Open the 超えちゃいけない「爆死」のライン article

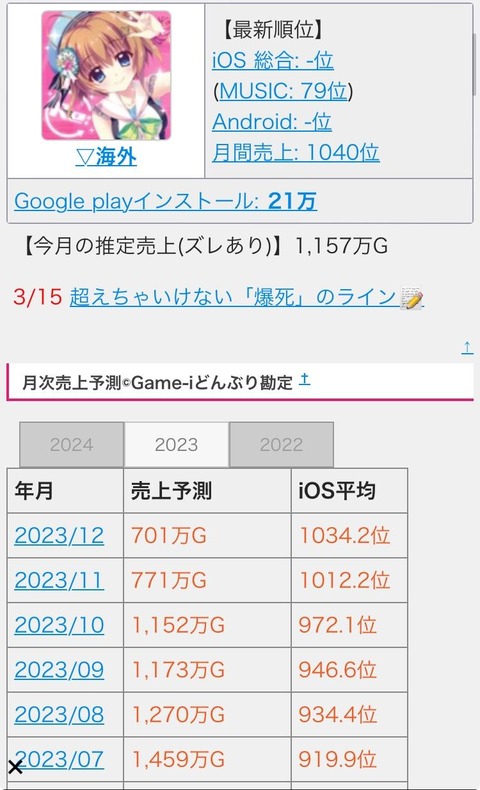pyautogui.click(x=233, y=297)
